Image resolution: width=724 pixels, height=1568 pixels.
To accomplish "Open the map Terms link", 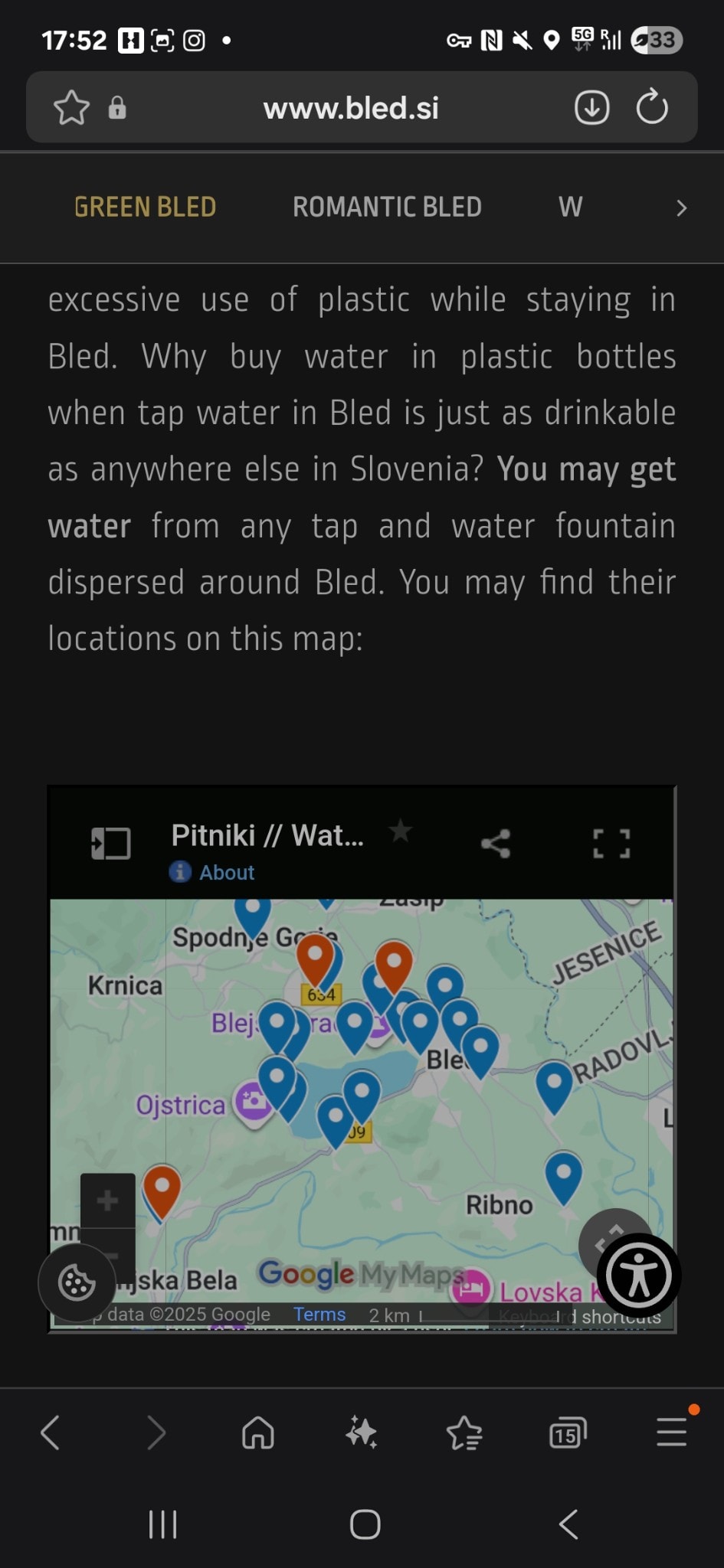I will pos(319,1315).
